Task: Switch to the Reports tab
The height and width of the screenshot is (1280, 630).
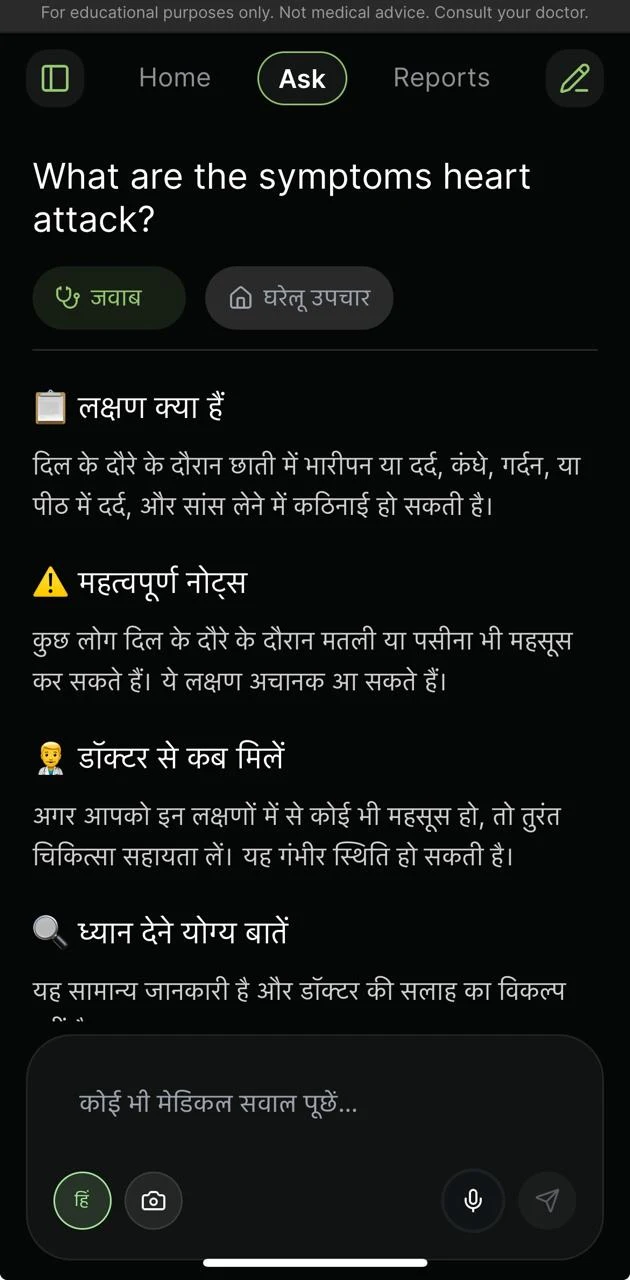Action: [441, 78]
